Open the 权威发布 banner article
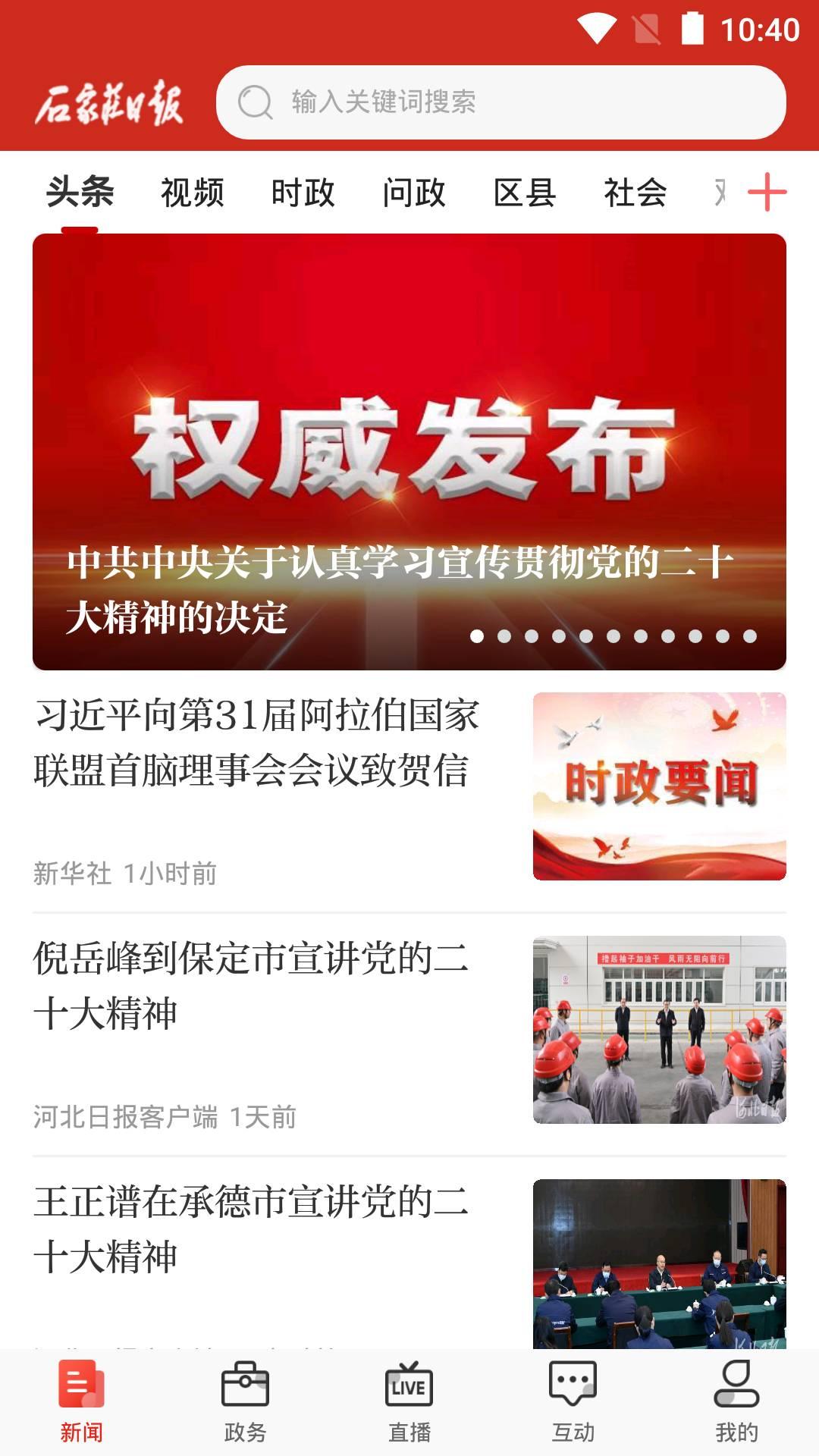This screenshot has height=1456, width=819. click(409, 451)
